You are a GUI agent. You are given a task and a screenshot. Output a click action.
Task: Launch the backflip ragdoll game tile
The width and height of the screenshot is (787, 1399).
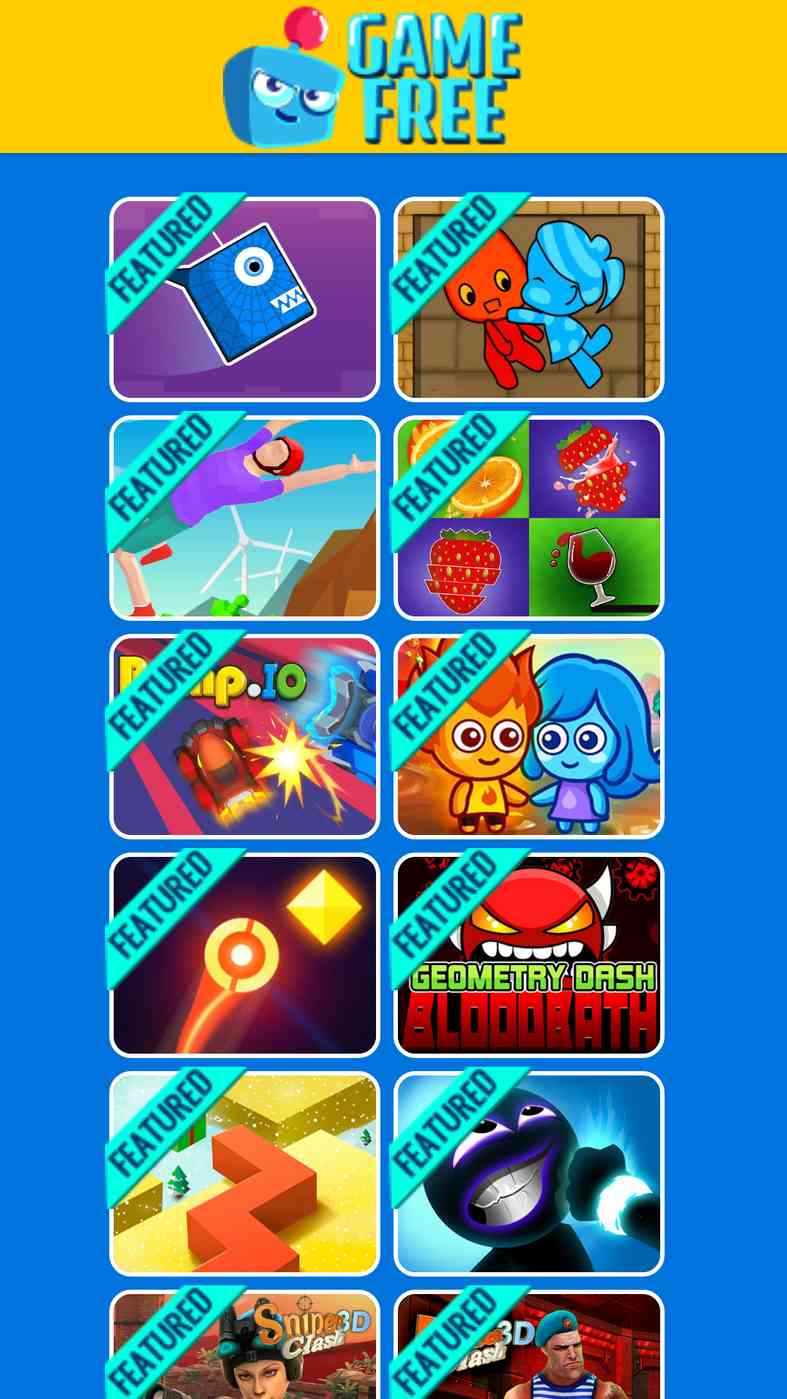(x=245, y=518)
